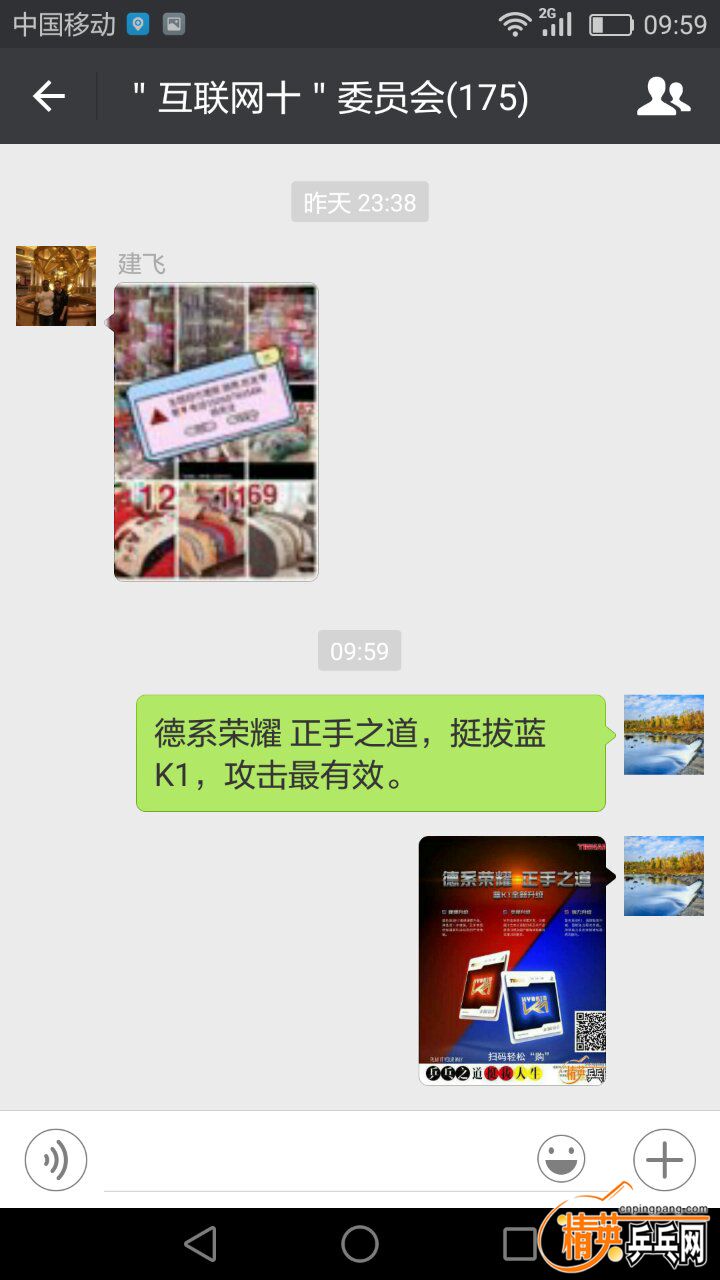The height and width of the screenshot is (1280, 720).
Task: Open the sent K1 poster image
Action: pyautogui.click(x=512, y=960)
